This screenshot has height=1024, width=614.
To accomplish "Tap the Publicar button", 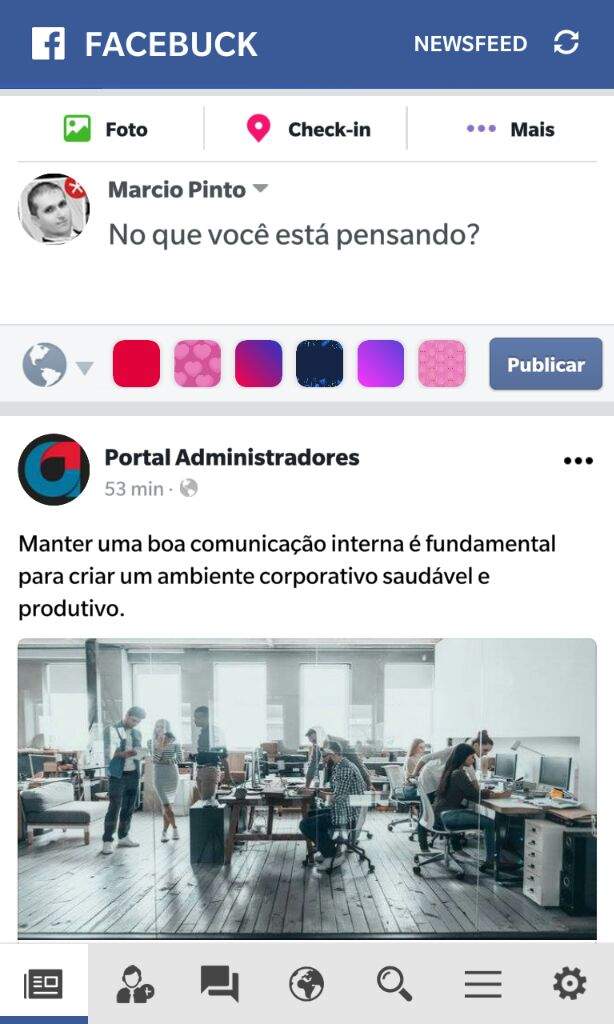I will [545, 364].
